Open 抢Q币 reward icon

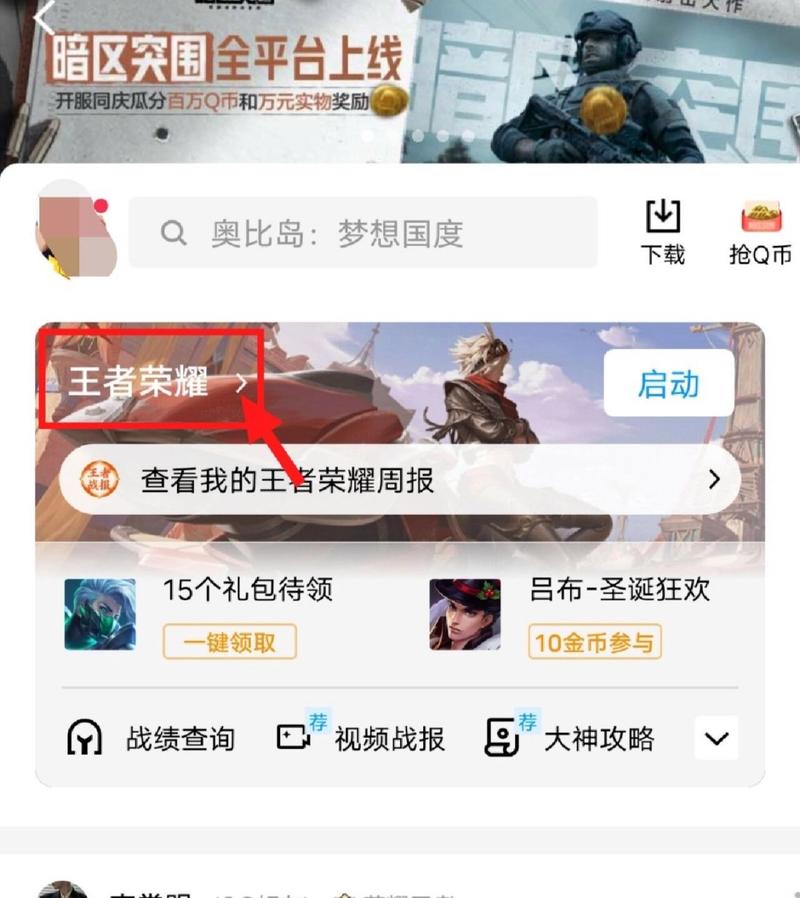tap(761, 232)
